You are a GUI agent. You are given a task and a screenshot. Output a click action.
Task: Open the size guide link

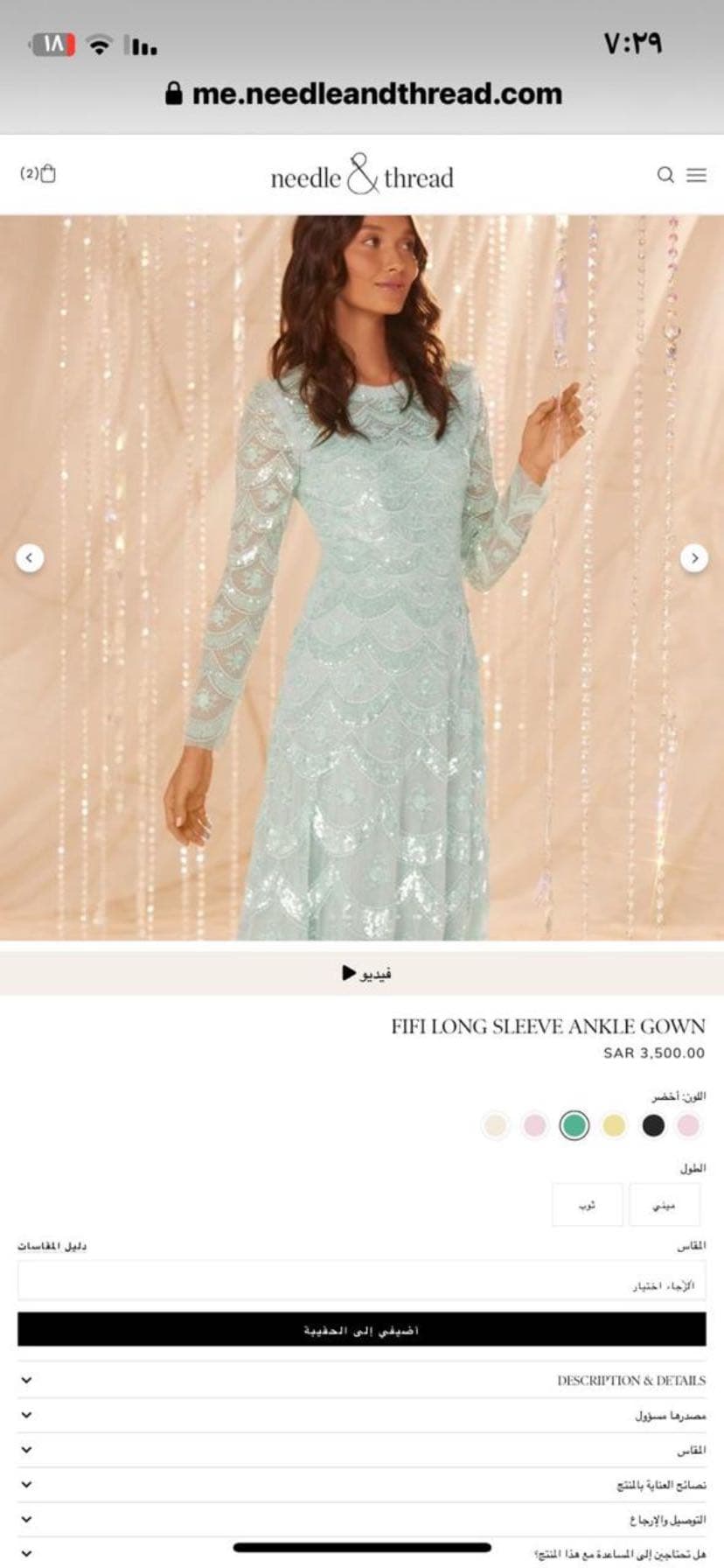(52, 1246)
